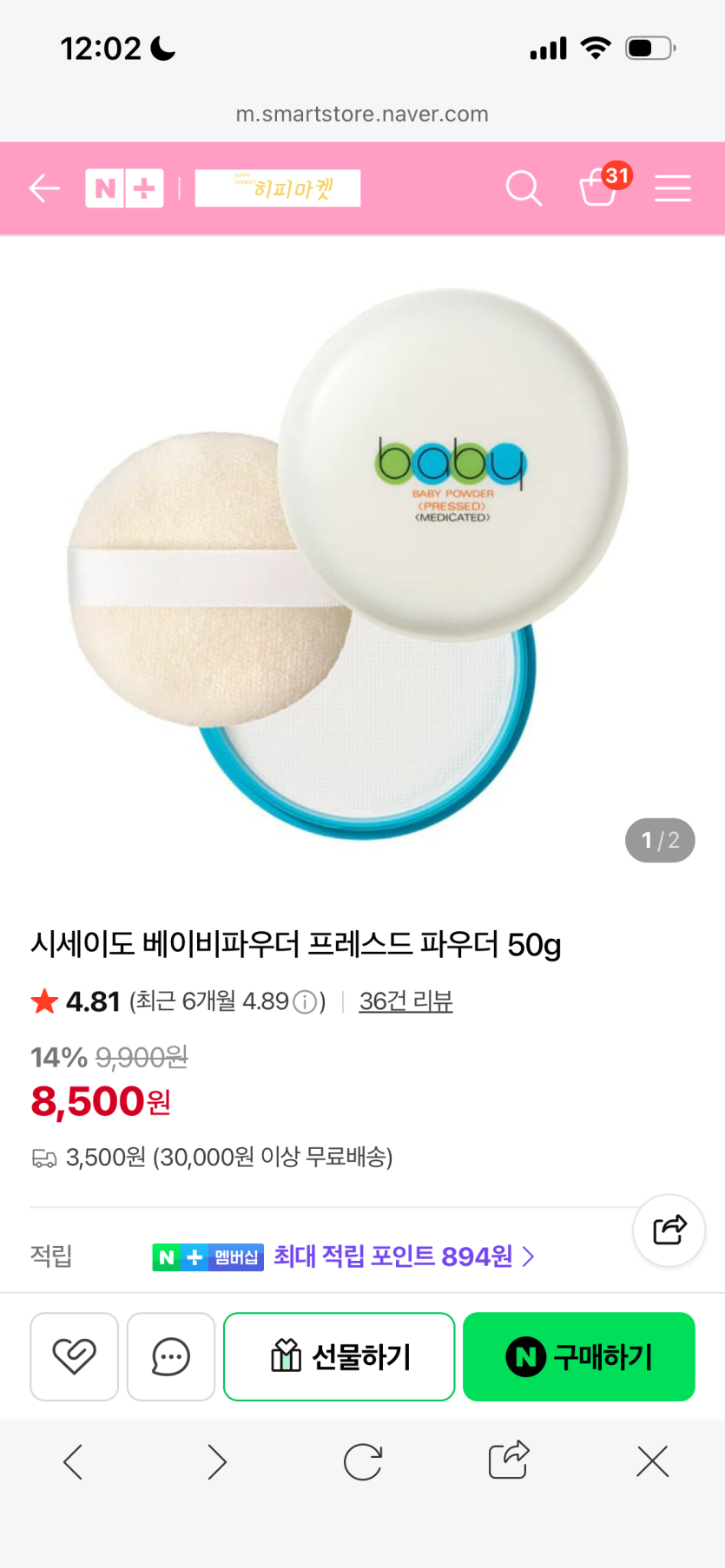Add product to wishlist with heart
The width and height of the screenshot is (725, 1568).
coord(75,1356)
